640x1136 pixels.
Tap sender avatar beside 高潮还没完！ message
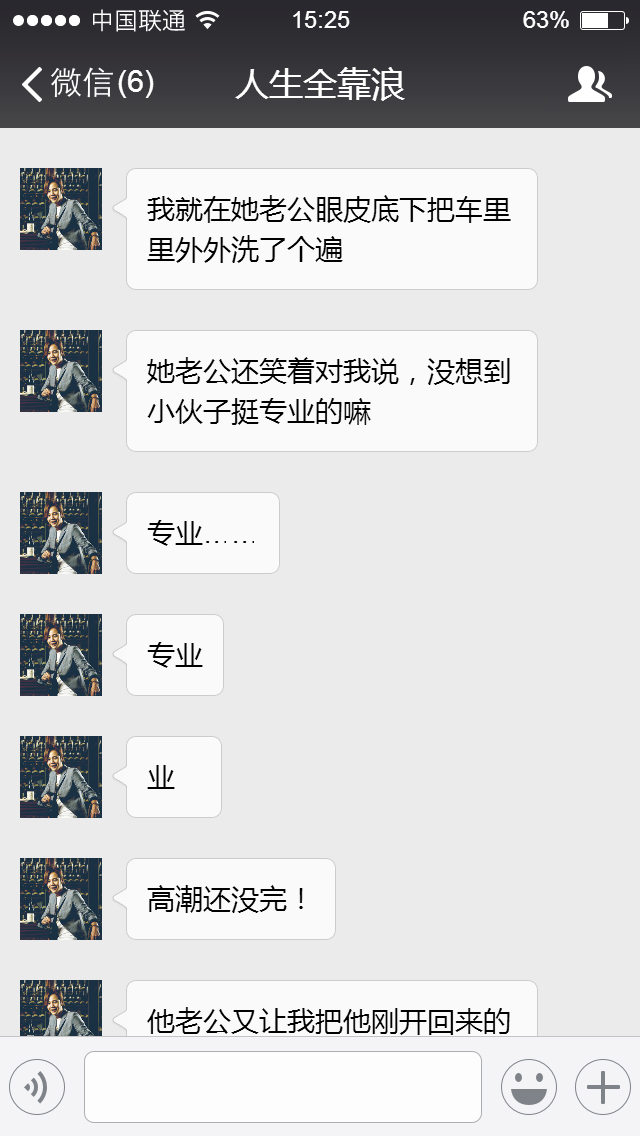pos(61,899)
